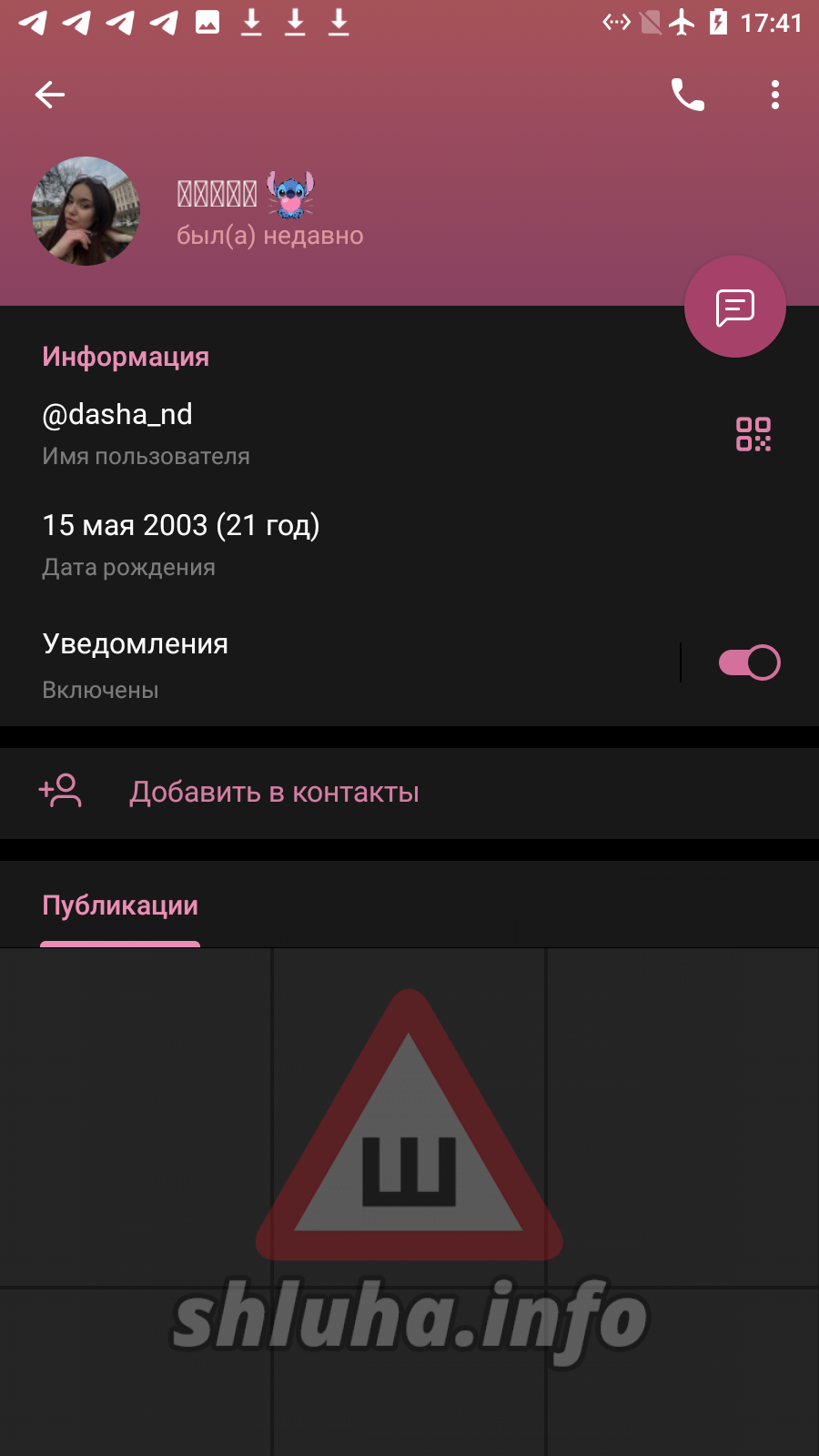Toggle the Уведомления switch off
This screenshot has width=819, height=1456.
(x=749, y=662)
